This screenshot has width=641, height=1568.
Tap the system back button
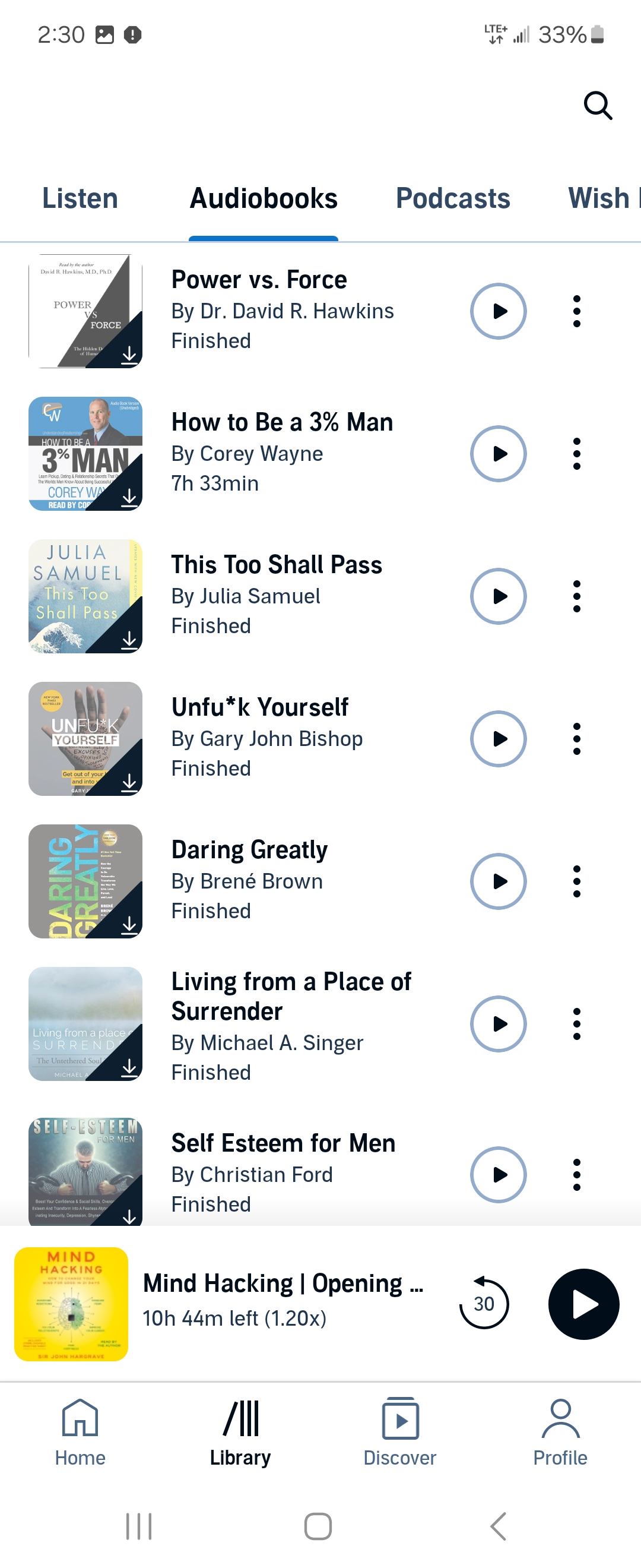coord(498,1526)
